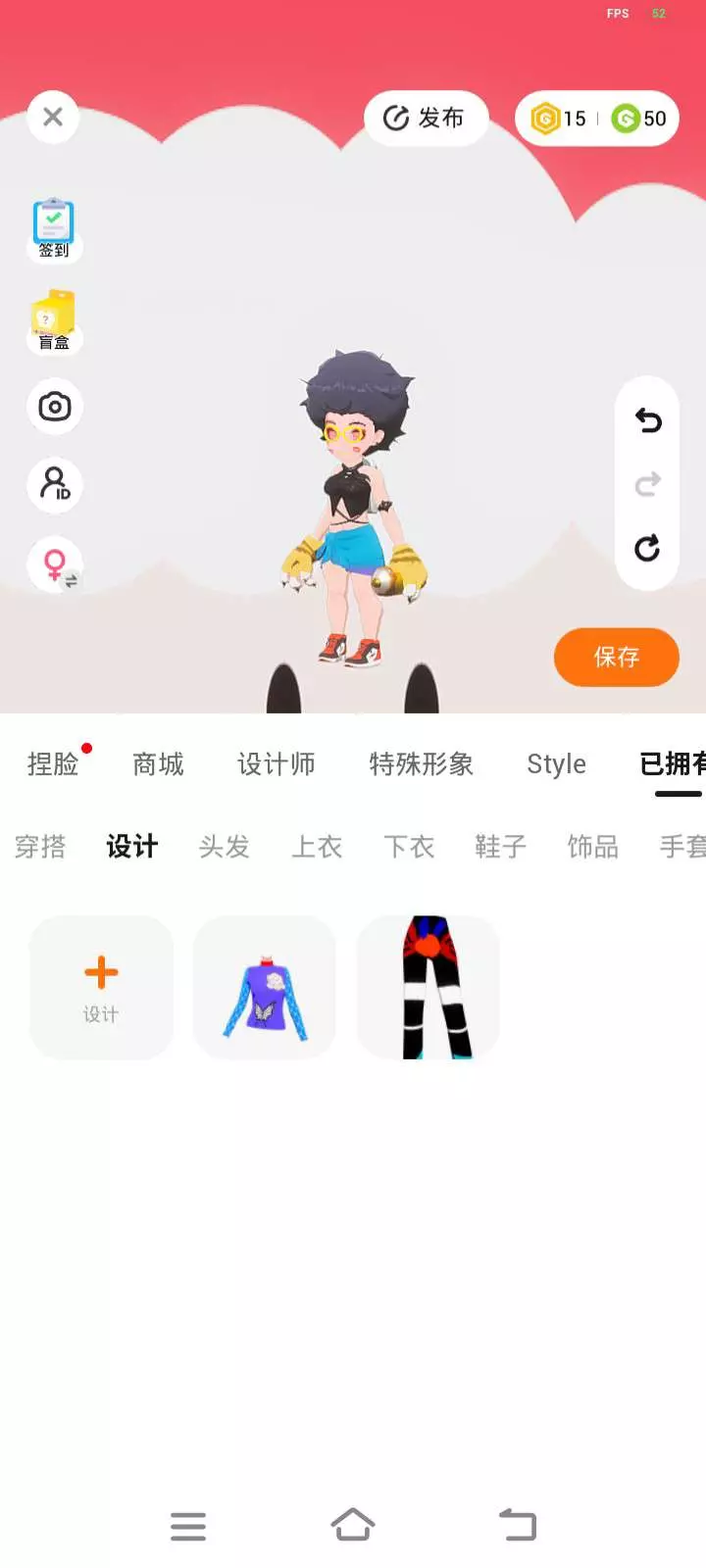706x1568 pixels.
Task: Select the black and red pants design
Action: click(x=429, y=988)
